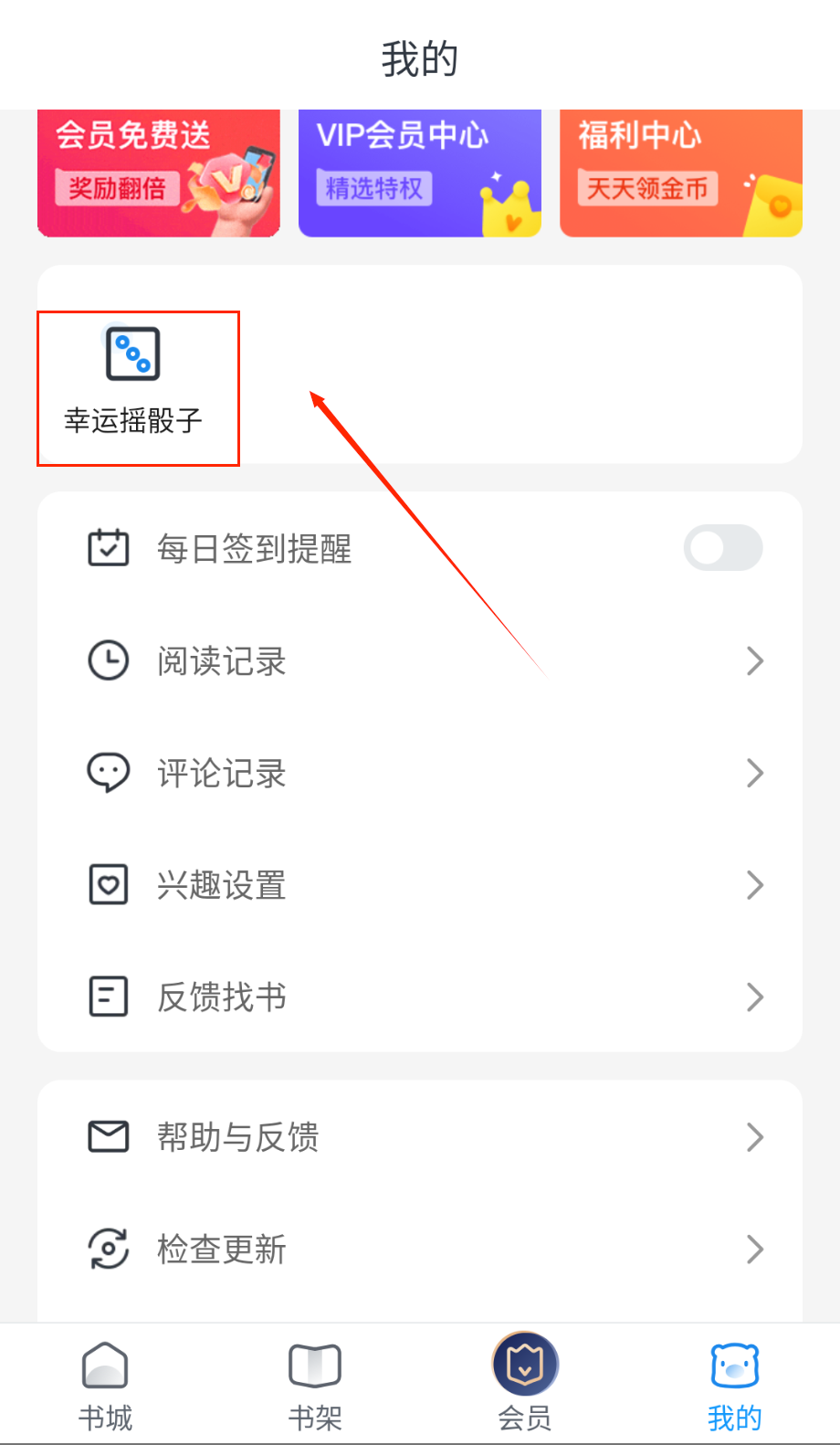The width and height of the screenshot is (840, 1445).
Task: Toggle the 每日签到提醒 switch
Action: 722,548
